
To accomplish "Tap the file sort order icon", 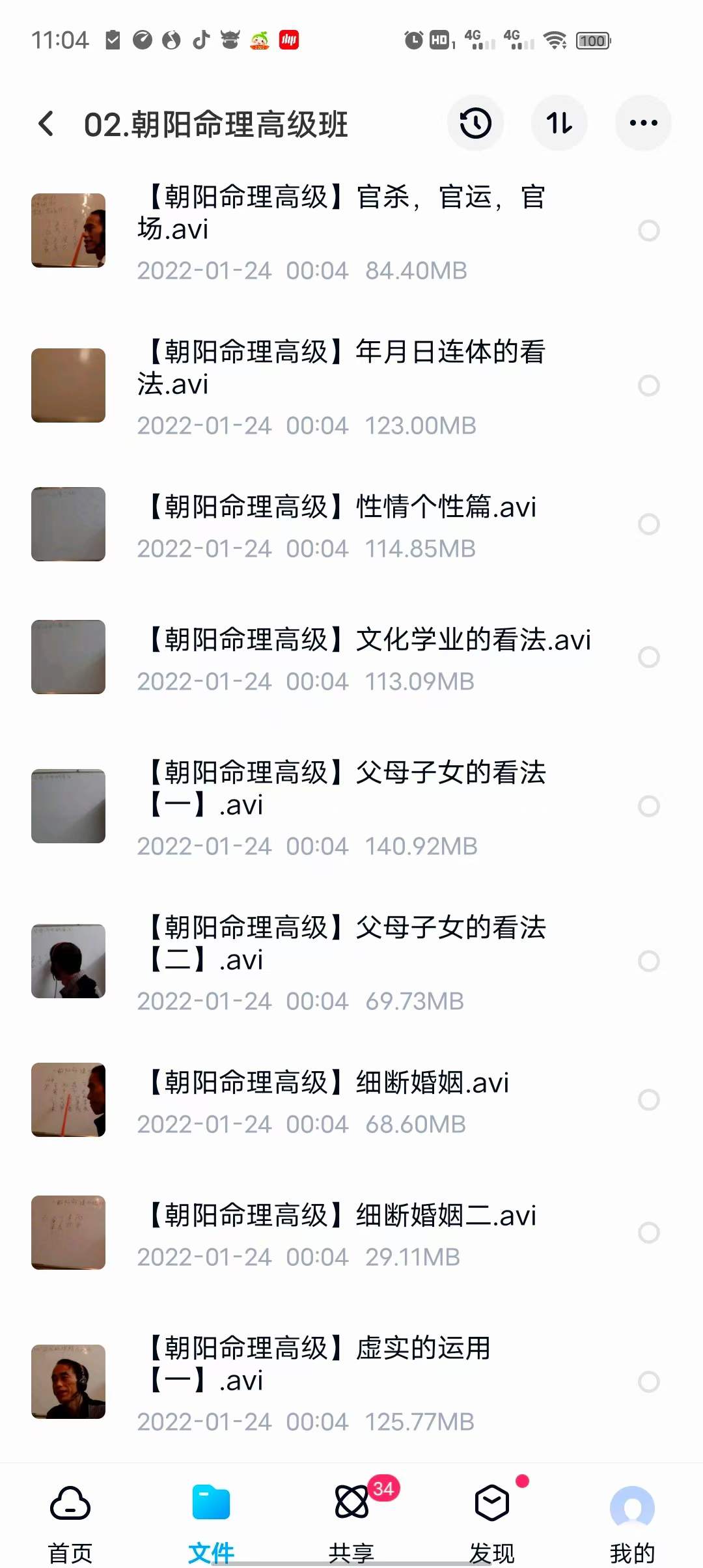I will (559, 122).
